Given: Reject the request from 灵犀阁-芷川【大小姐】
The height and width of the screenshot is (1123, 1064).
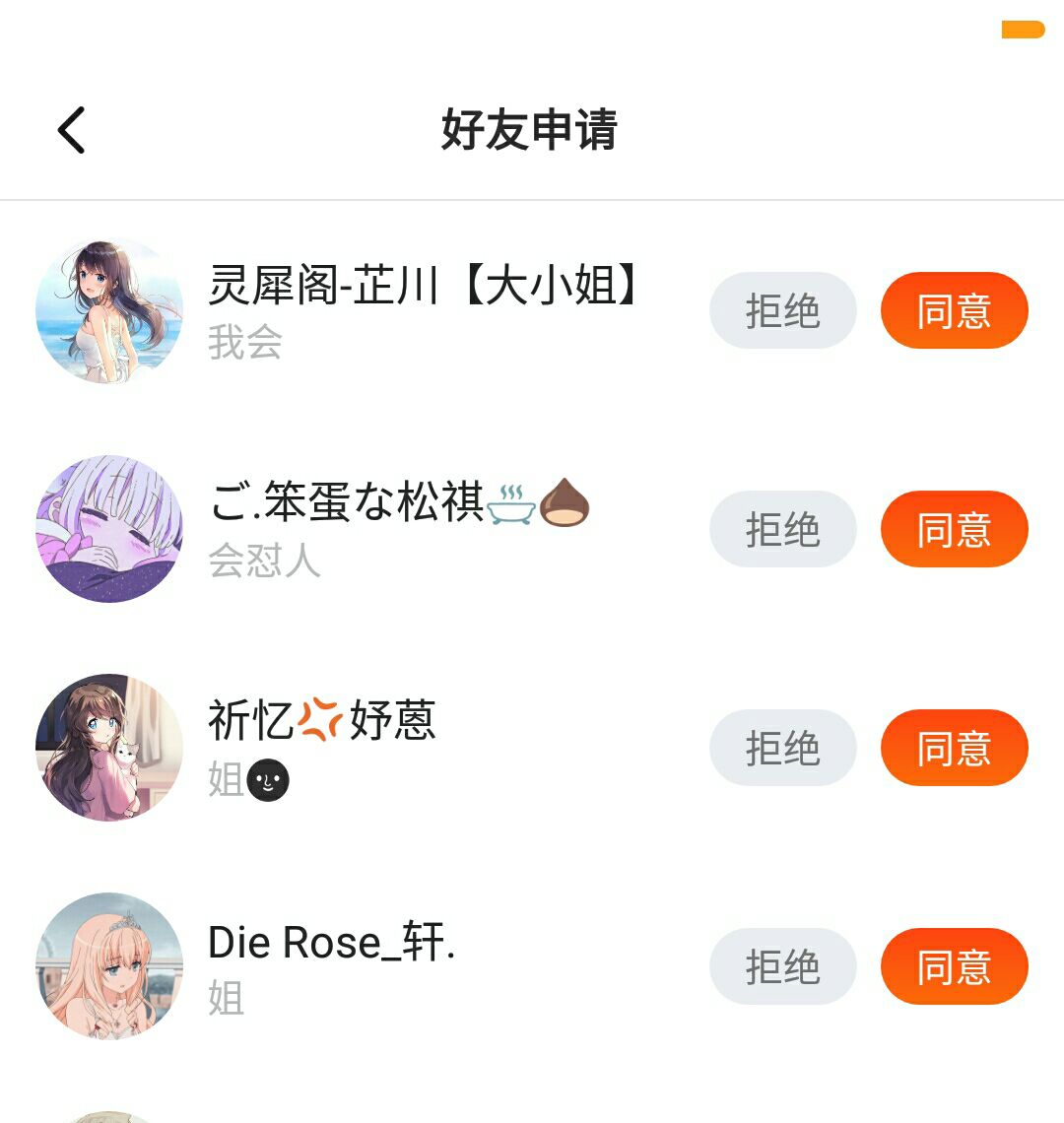Looking at the screenshot, I should pos(782,311).
